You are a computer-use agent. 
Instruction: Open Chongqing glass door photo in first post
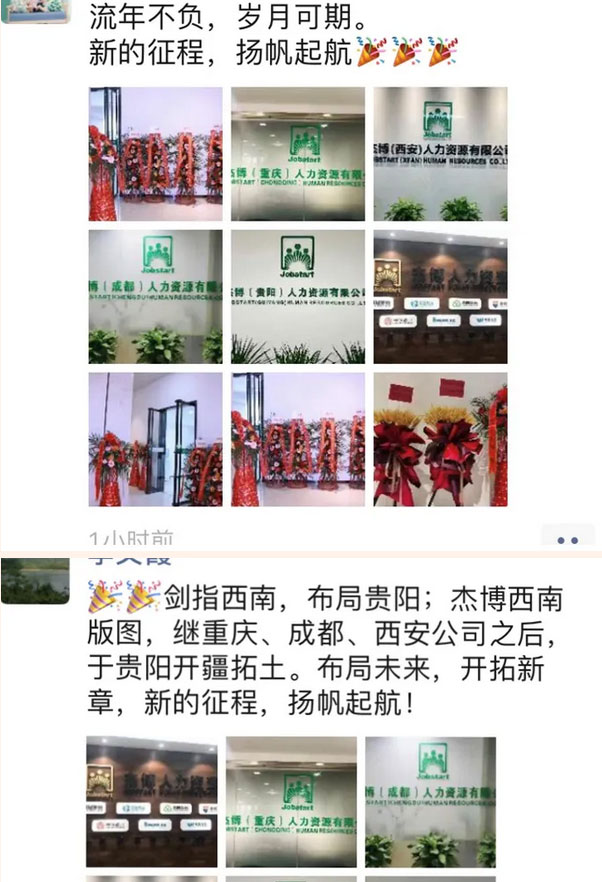[x=298, y=154]
